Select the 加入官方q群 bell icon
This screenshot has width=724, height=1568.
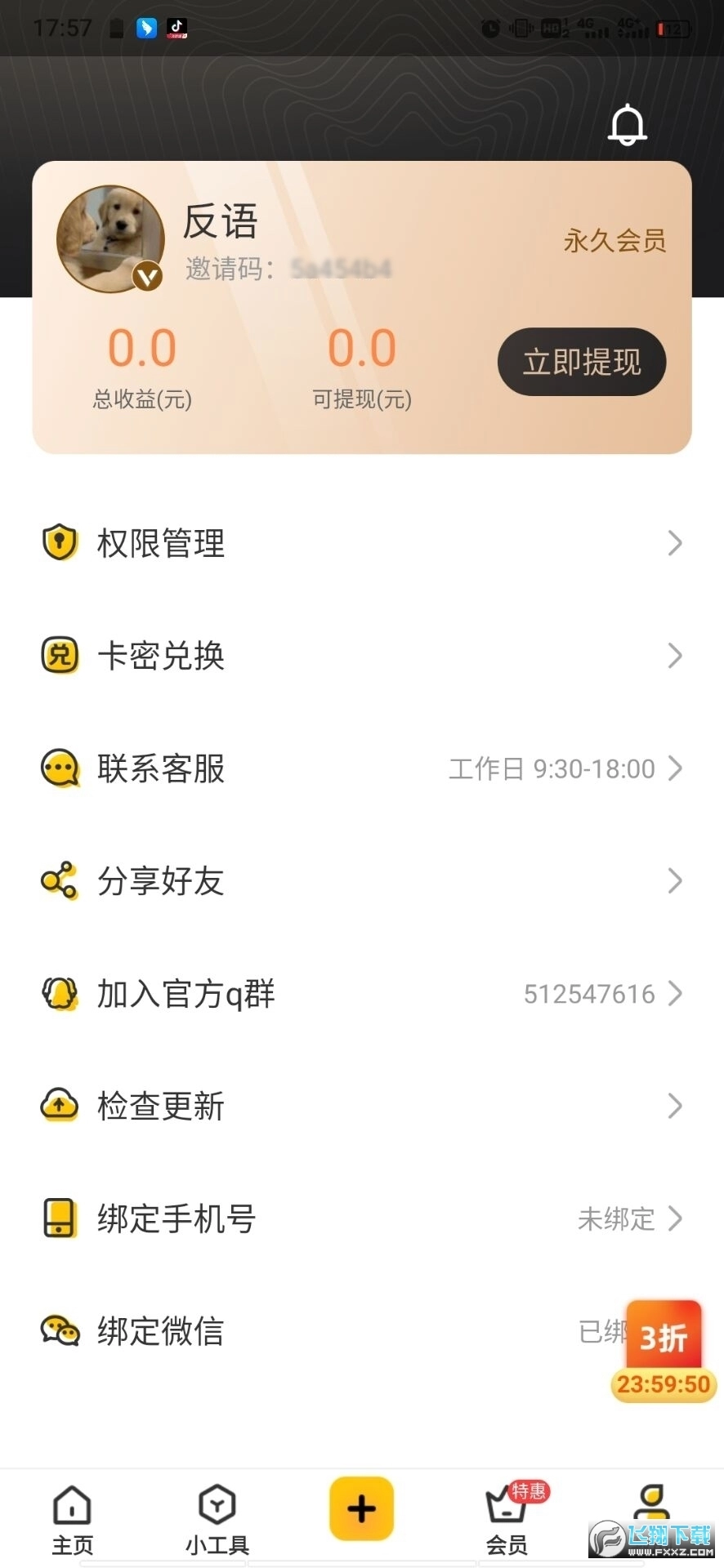59,993
